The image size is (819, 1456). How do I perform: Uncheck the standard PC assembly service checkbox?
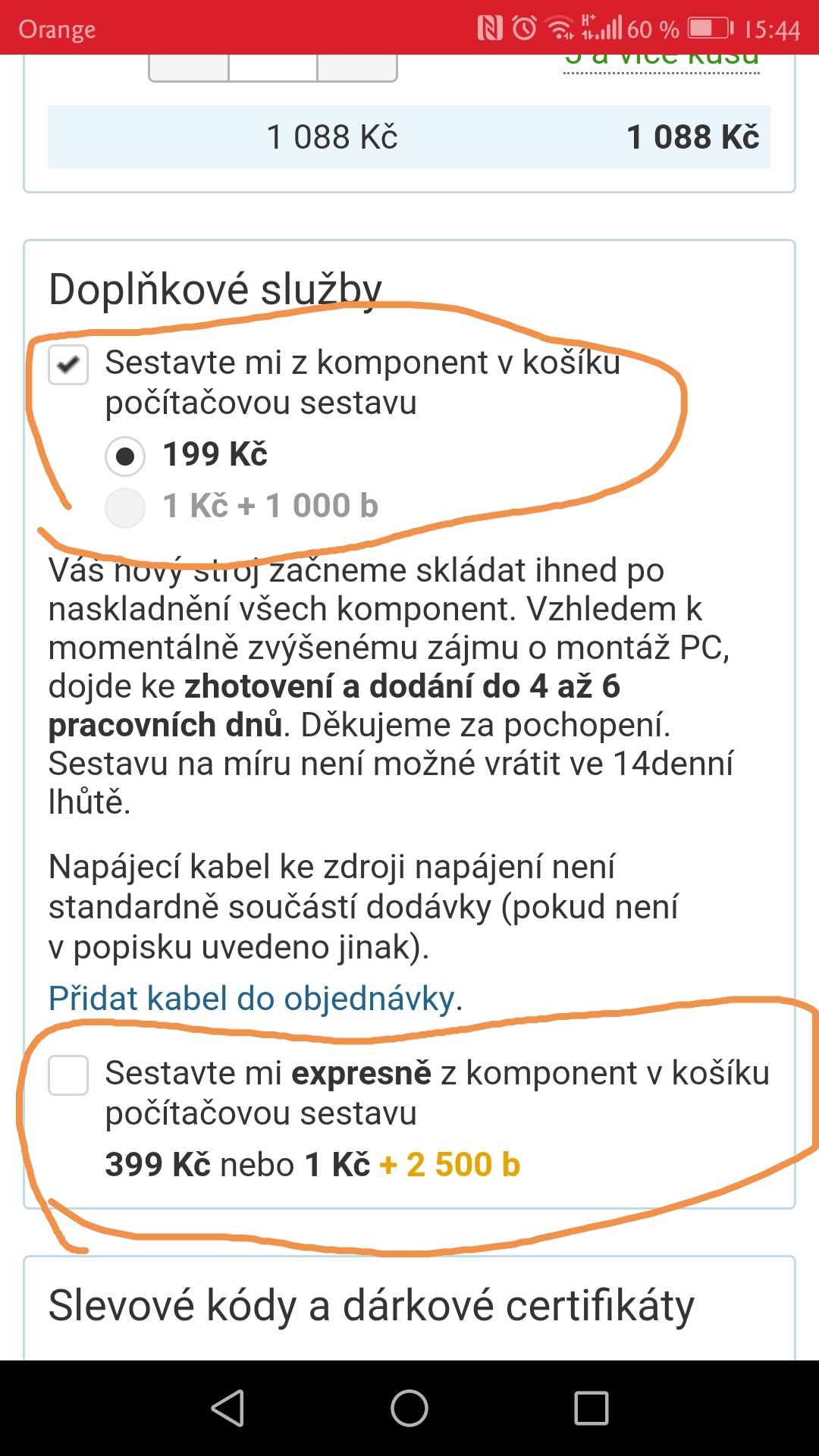pyautogui.click(x=68, y=365)
